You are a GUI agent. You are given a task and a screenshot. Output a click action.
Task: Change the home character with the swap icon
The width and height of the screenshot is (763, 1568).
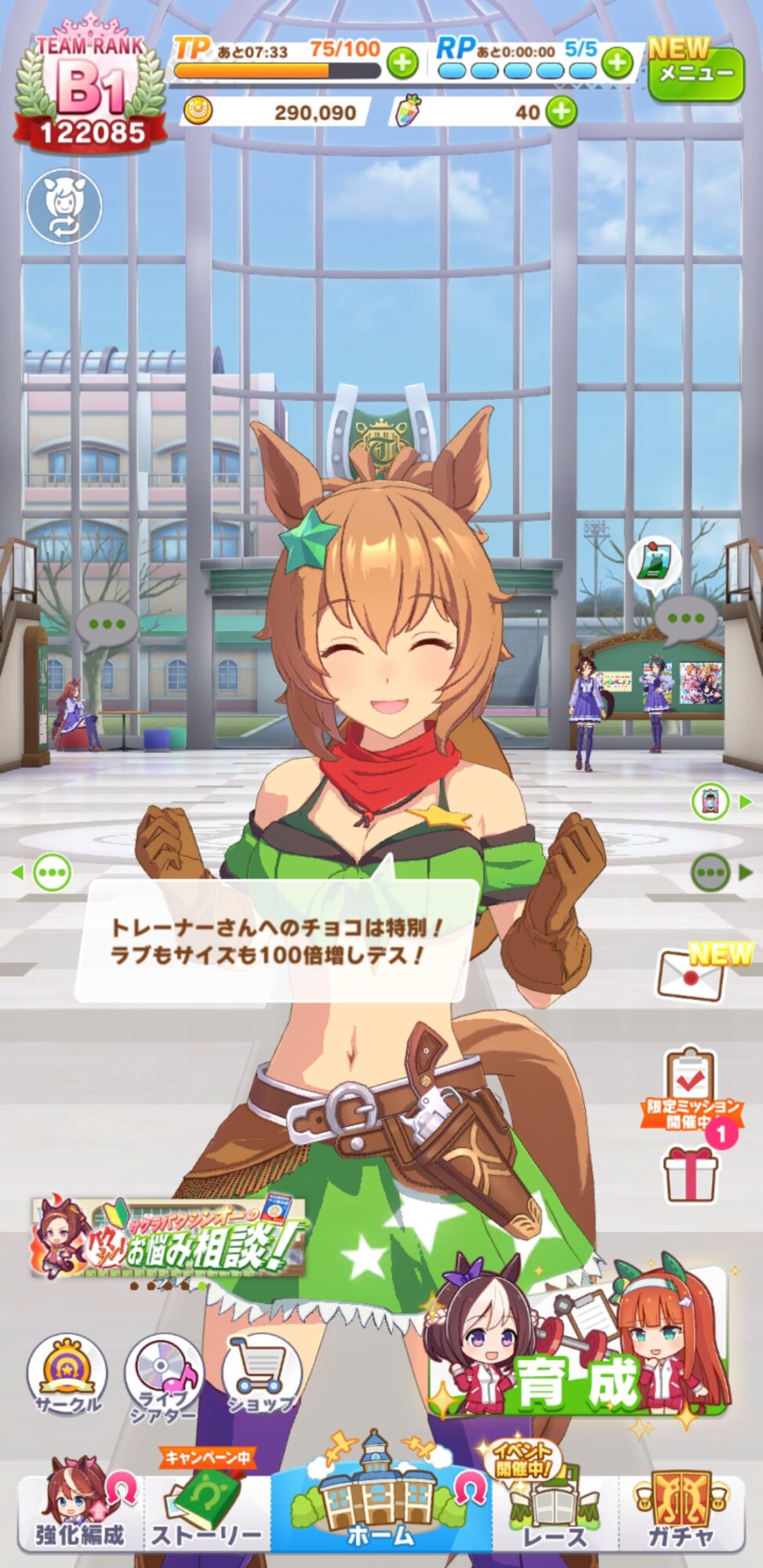coord(64,205)
